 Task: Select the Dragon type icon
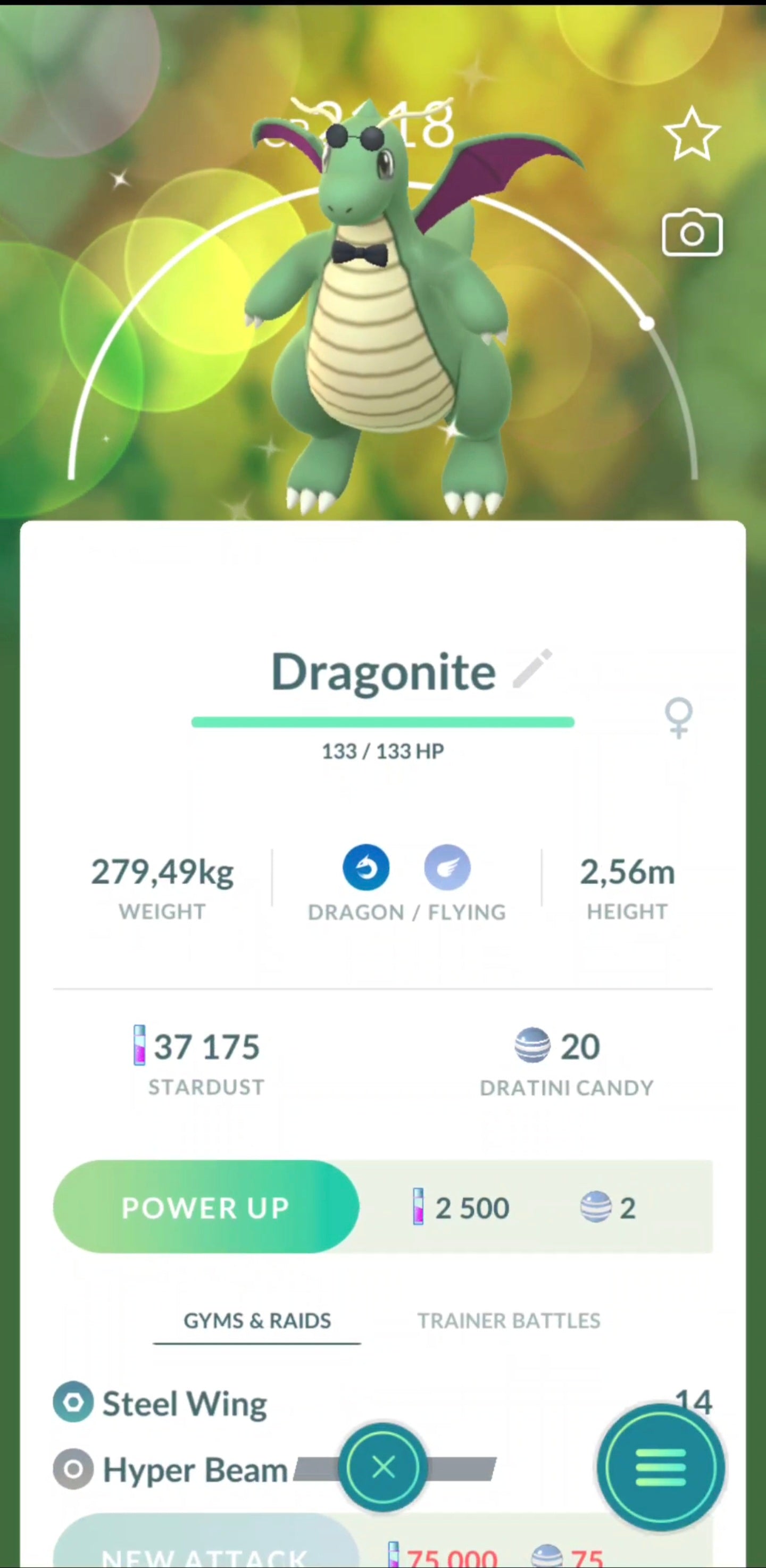(x=366, y=867)
